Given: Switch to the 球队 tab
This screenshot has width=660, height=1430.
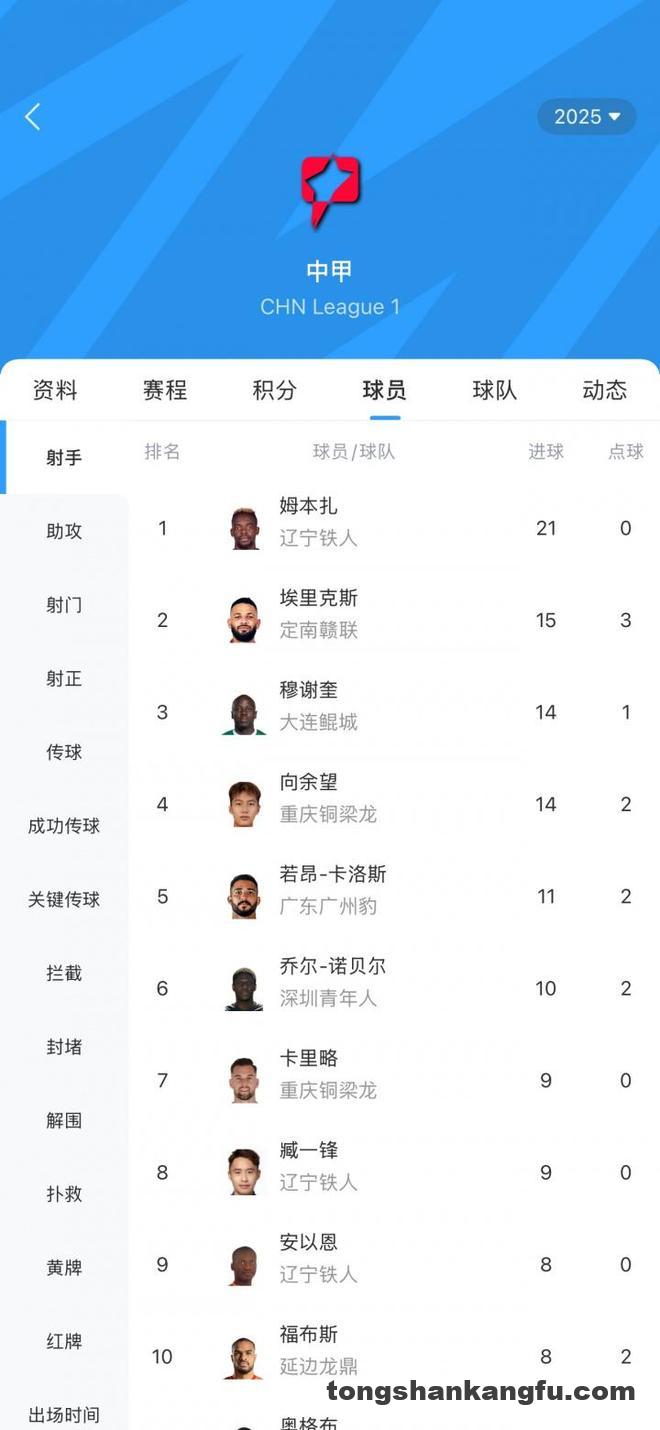Looking at the screenshot, I should point(495,390).
